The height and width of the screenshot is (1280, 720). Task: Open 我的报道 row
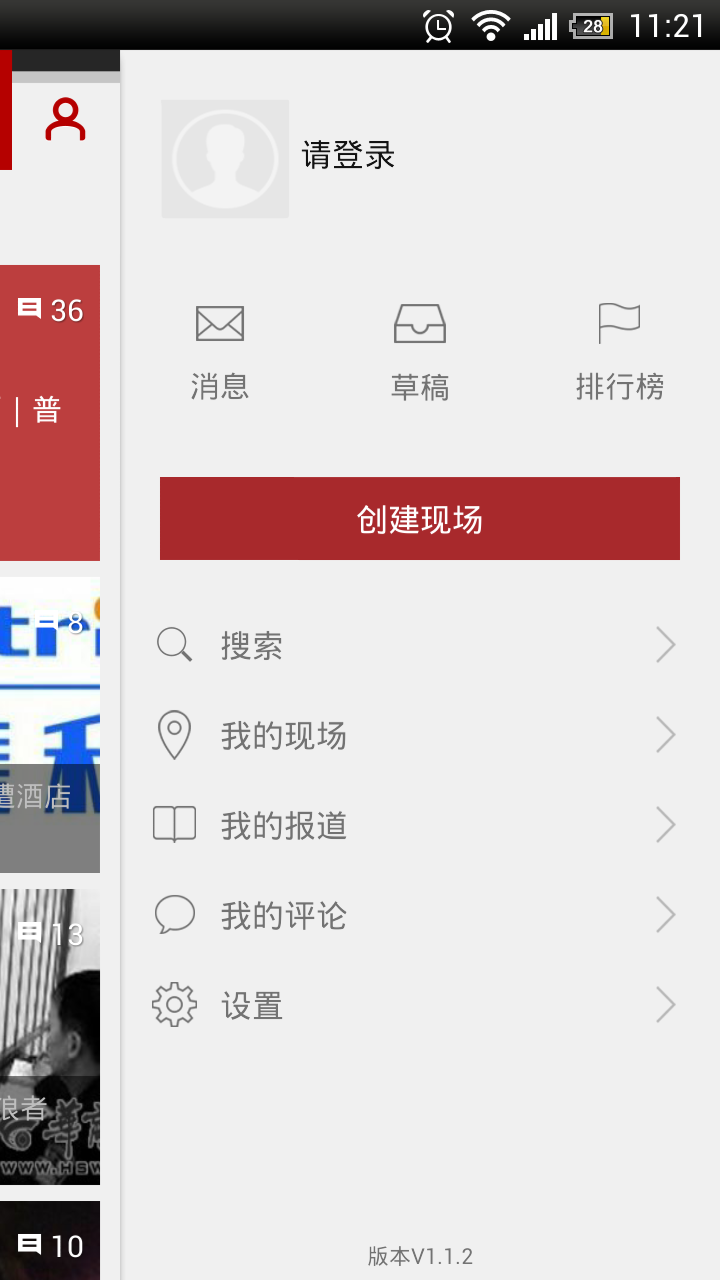tap(415, 825)
